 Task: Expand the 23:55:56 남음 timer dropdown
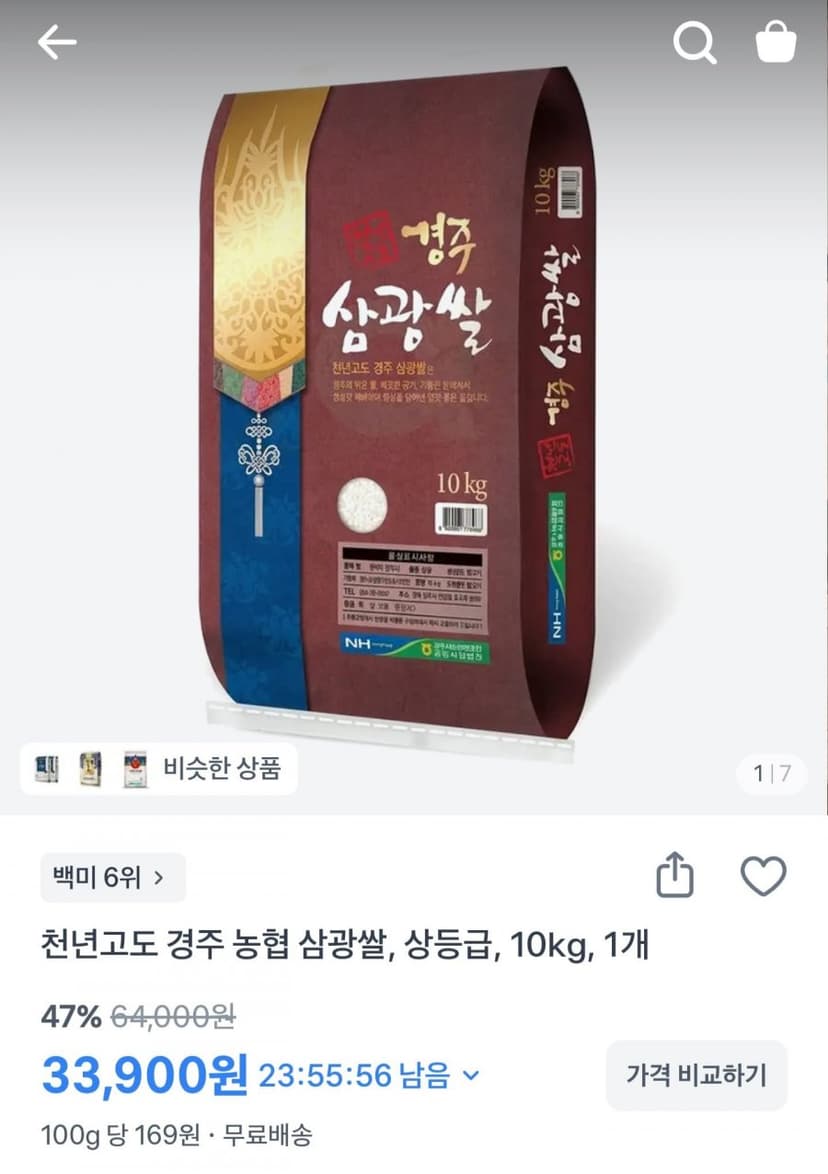[368, 1076]
